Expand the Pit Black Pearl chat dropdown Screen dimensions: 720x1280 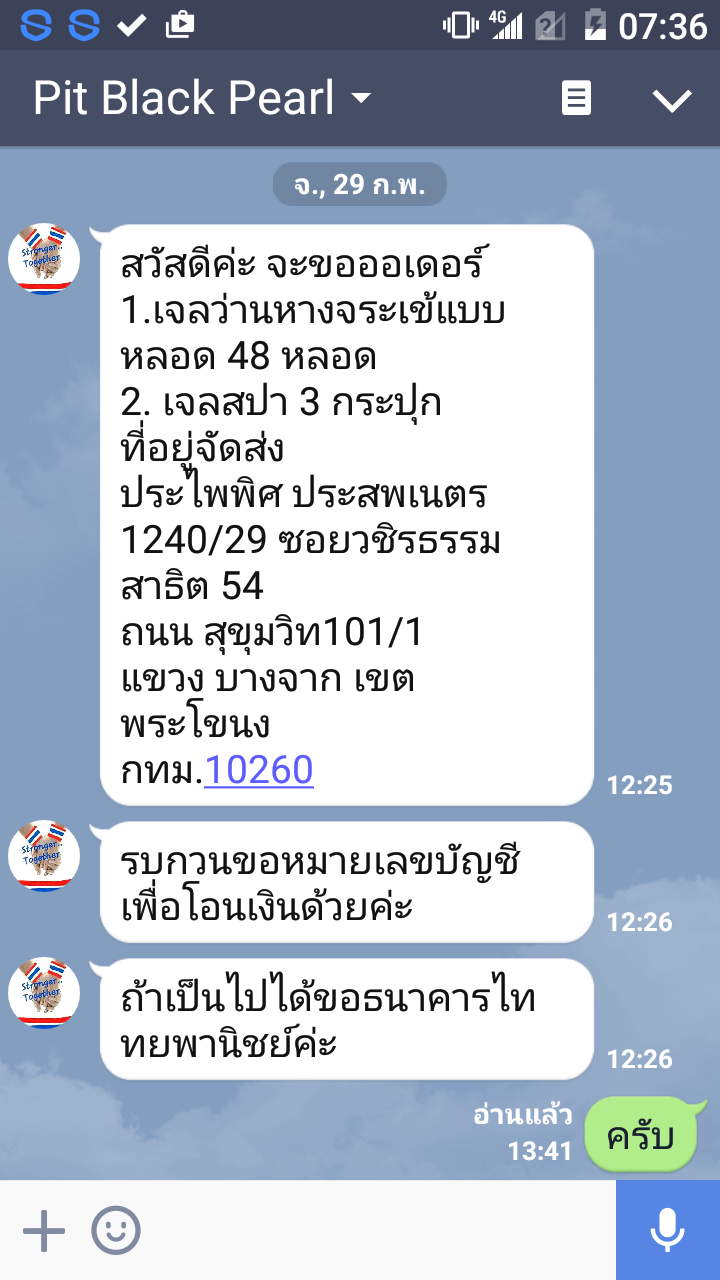pos(361,98)
